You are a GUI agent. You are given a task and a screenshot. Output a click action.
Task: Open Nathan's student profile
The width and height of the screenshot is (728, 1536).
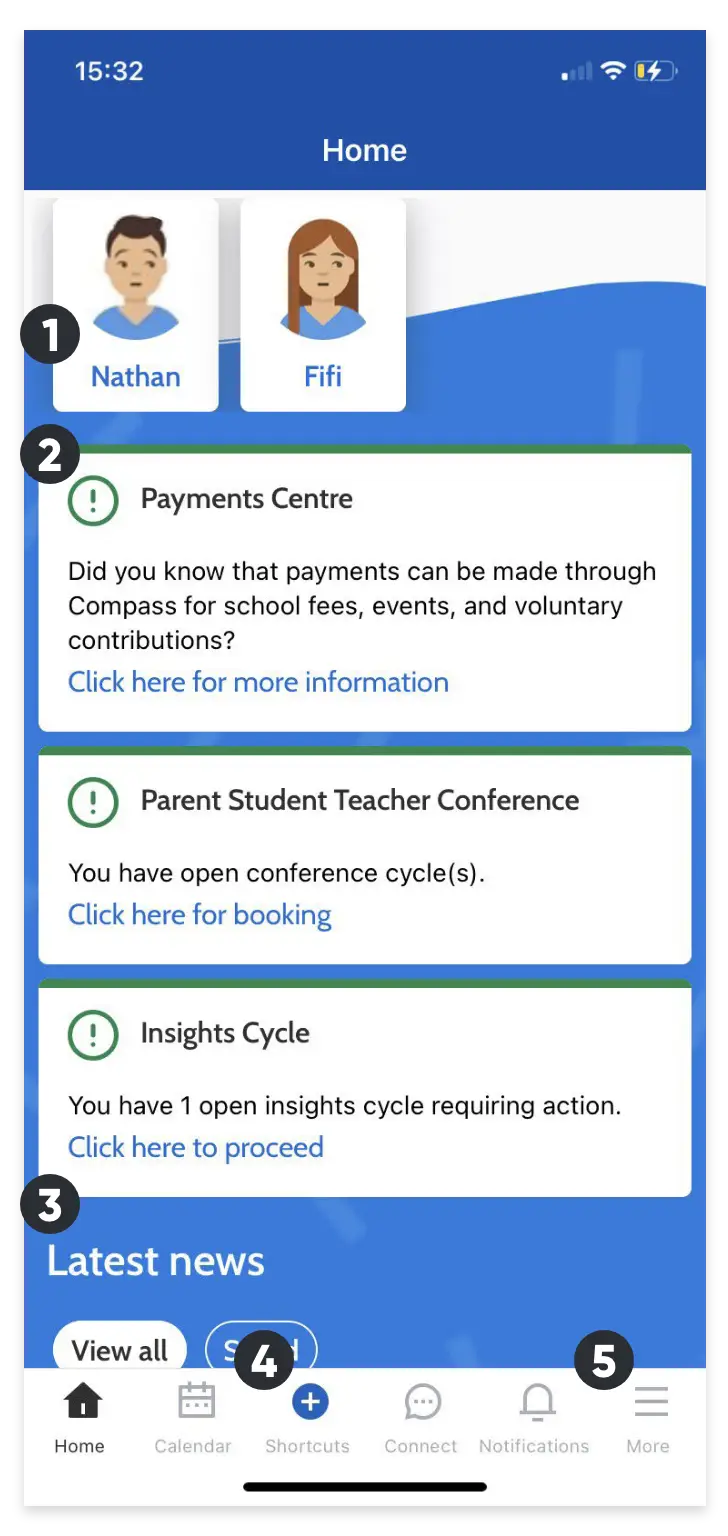(x=136, y=304)
